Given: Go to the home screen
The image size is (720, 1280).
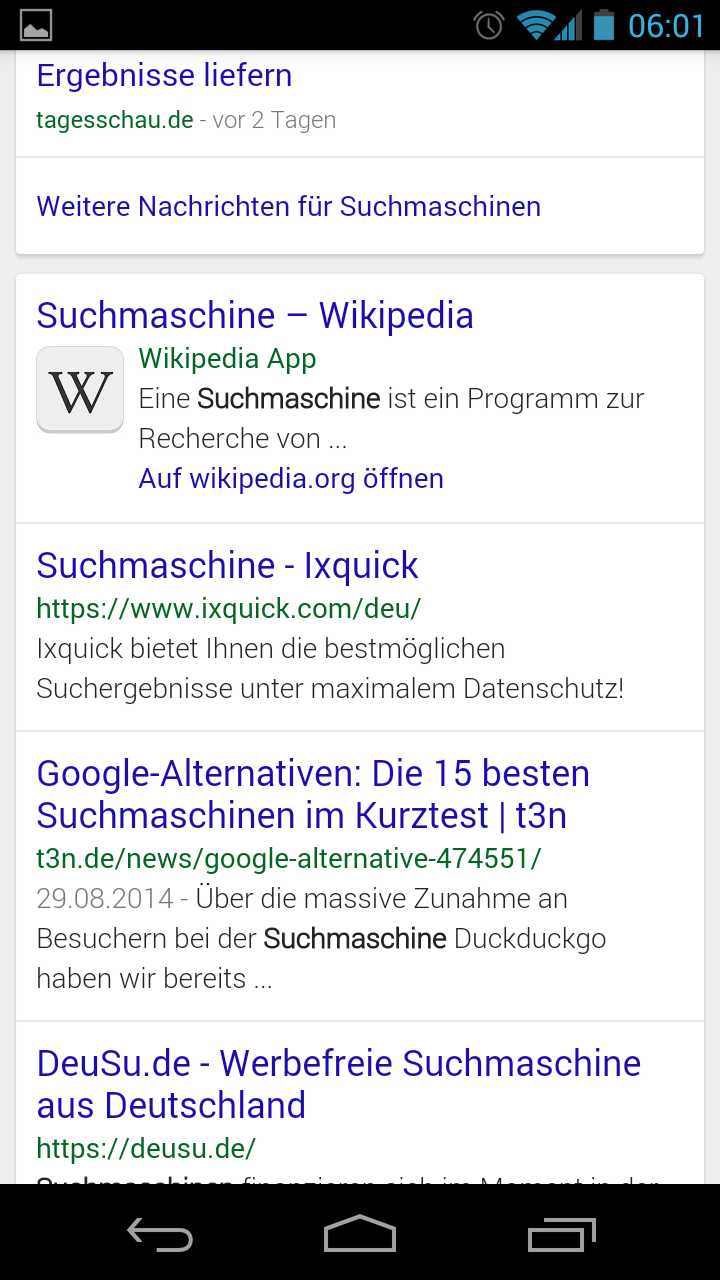Looking at the screenshot, I should 360,1235.
